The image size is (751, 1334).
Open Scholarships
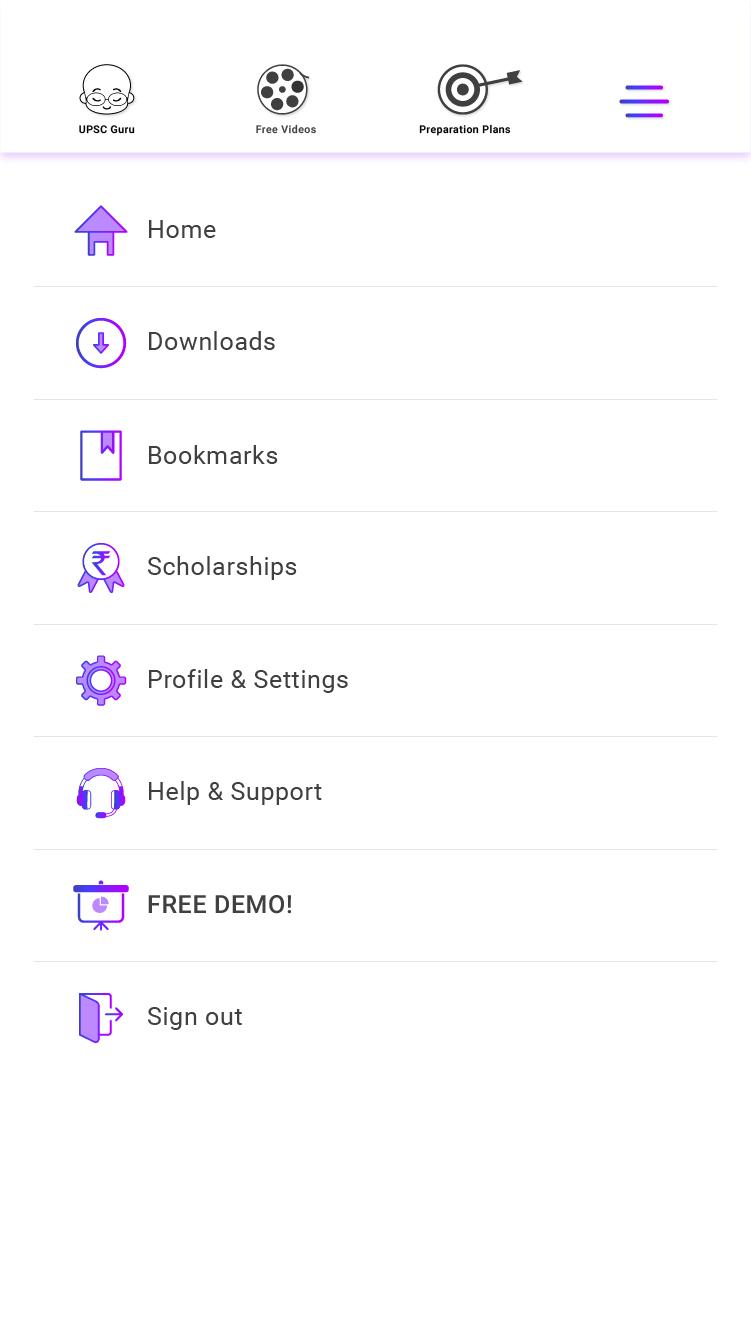point(222,567)
